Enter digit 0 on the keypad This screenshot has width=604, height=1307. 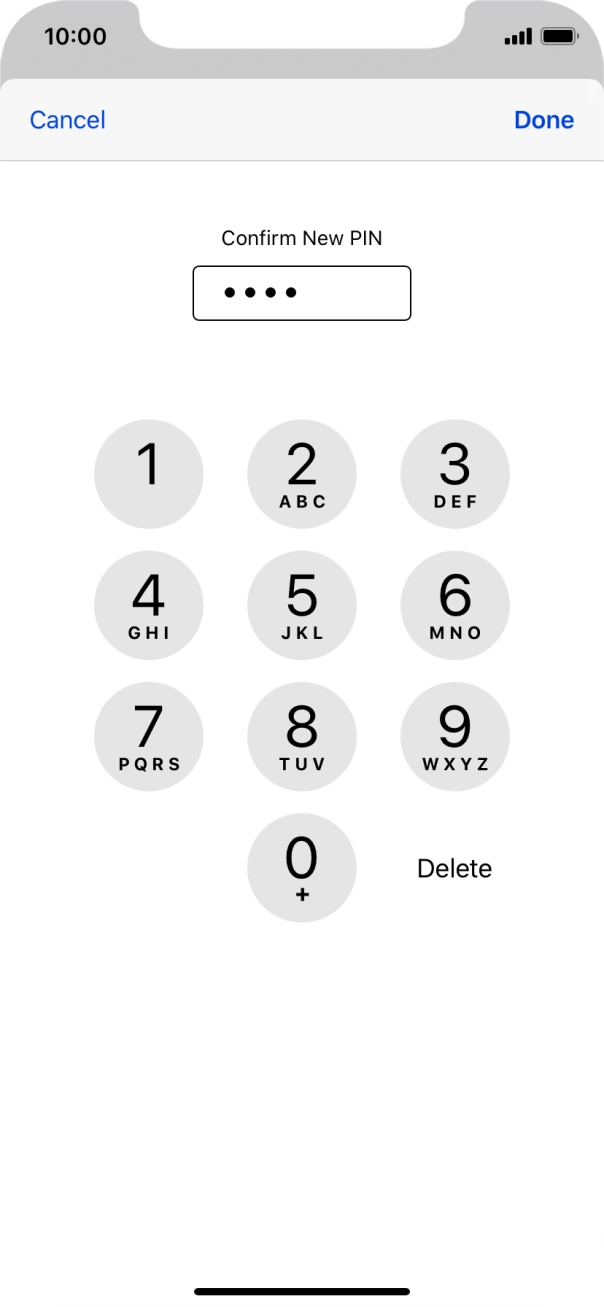tap(301, 867)
